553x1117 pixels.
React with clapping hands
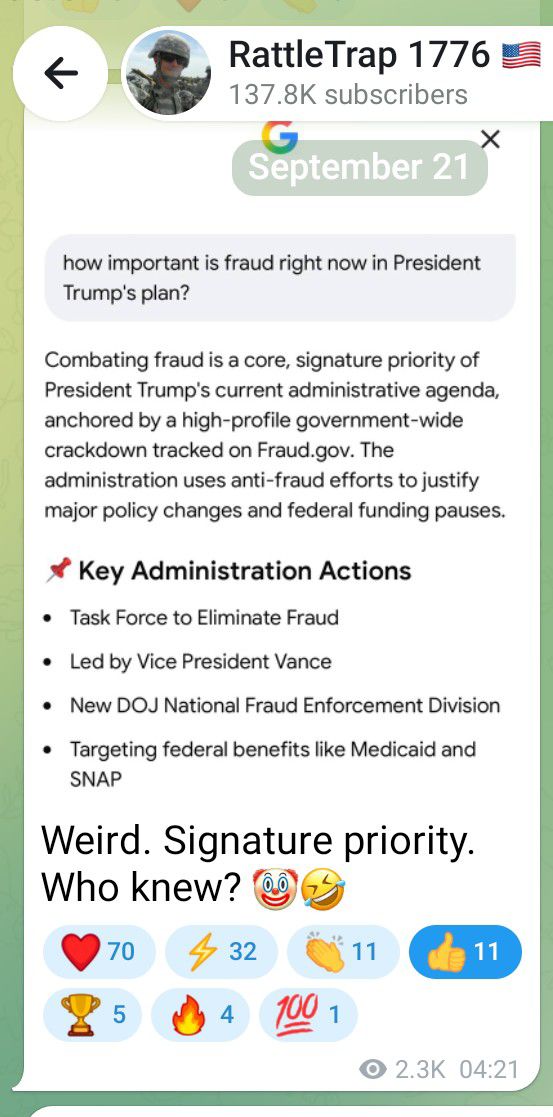point(343,951)
